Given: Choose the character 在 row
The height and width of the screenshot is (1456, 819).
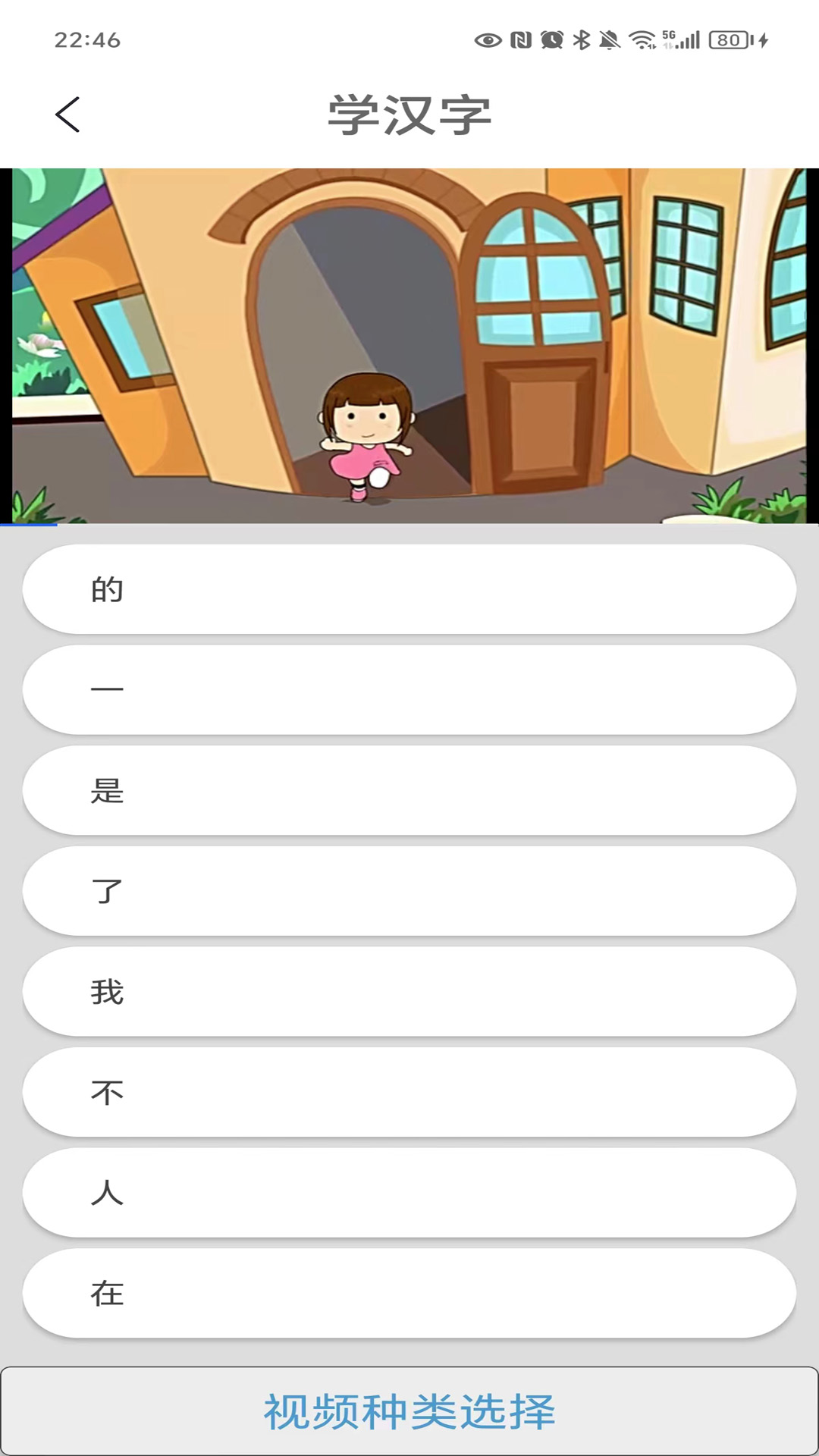Looking at the screenshot, I should pyautogui.click(x=409, y=1294).
